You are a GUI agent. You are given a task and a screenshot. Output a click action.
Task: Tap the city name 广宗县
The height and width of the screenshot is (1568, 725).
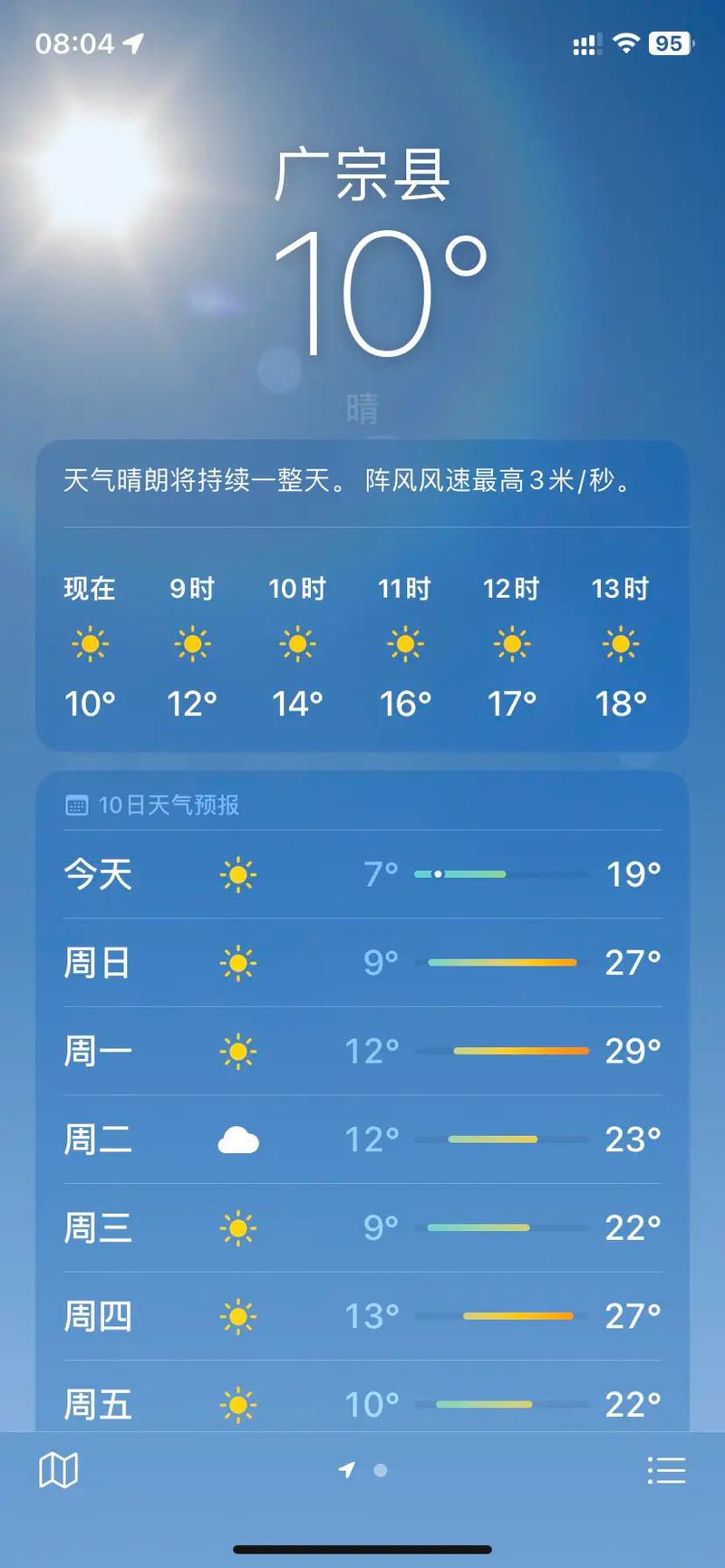click(362, 176)
